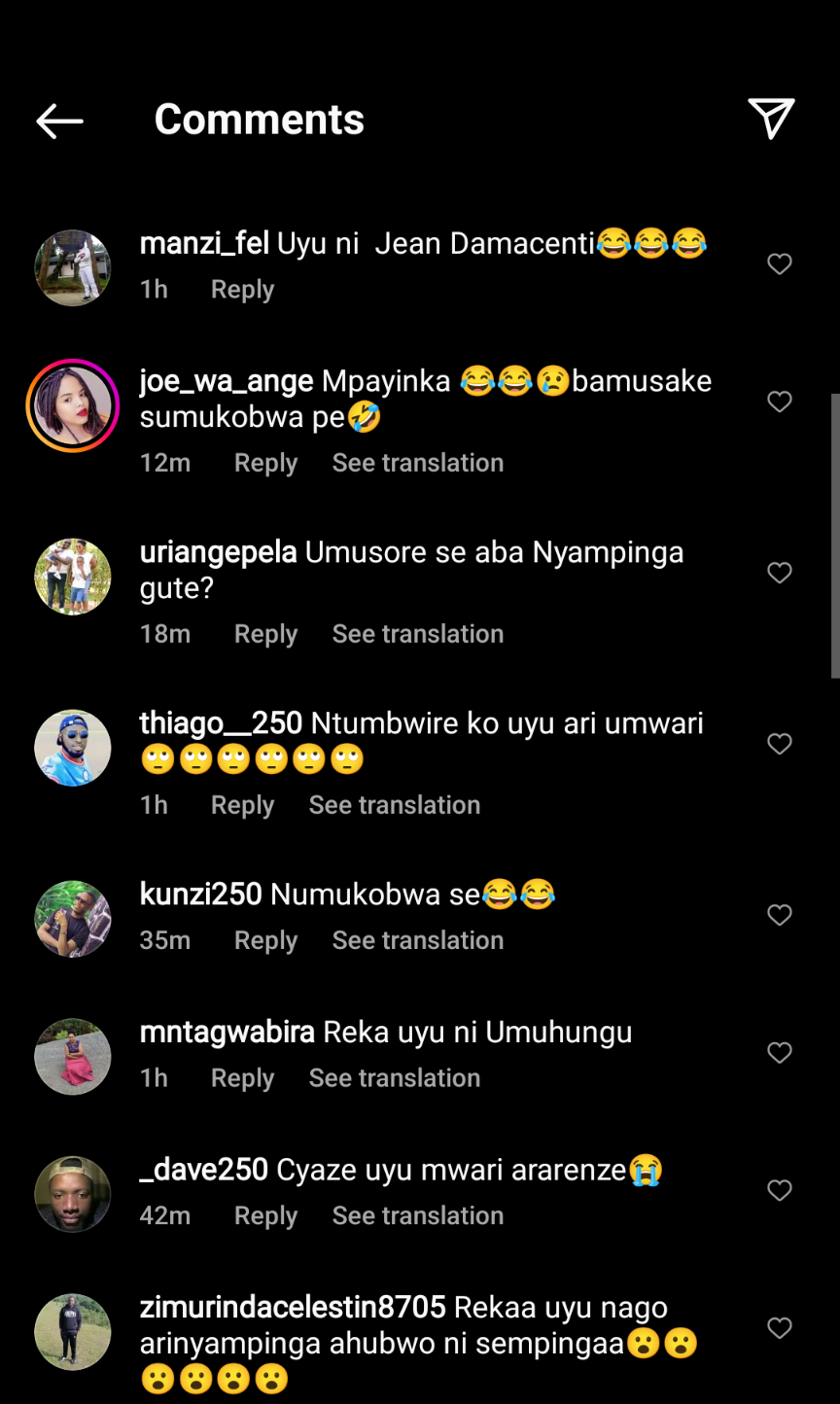
Task: See translation of kunzi250's comment
Action: click(418, 940)
